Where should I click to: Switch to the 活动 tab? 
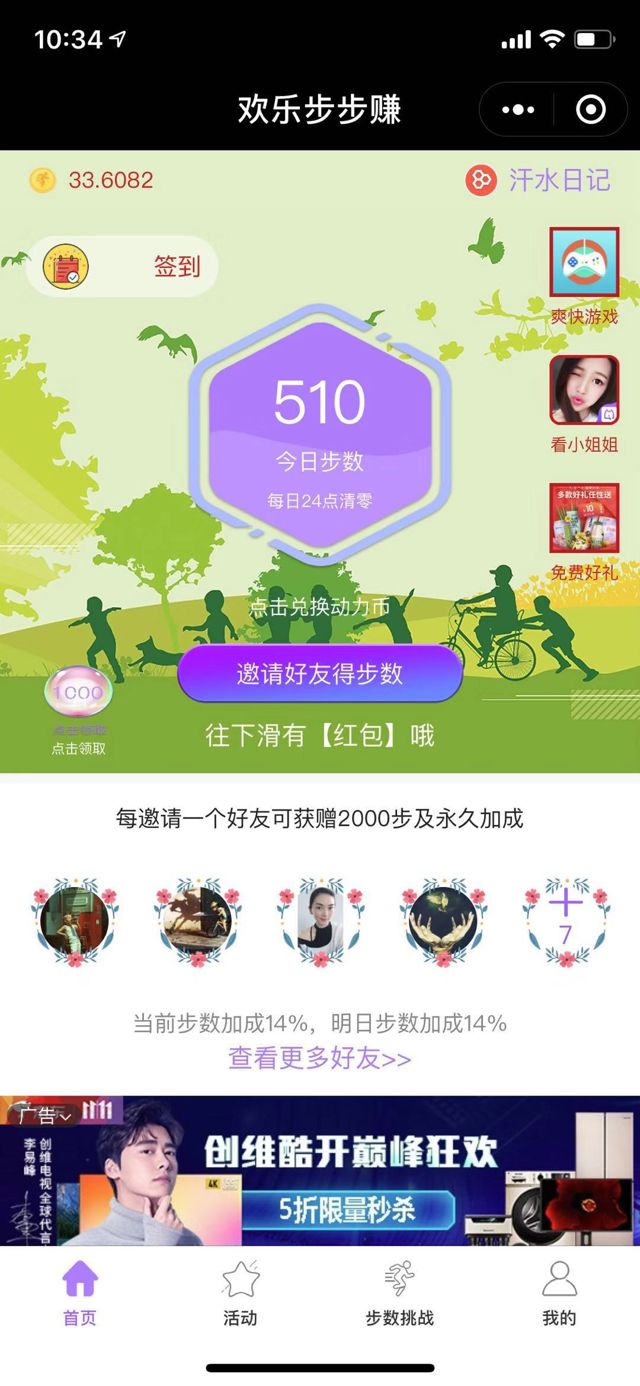point(240,1291)
